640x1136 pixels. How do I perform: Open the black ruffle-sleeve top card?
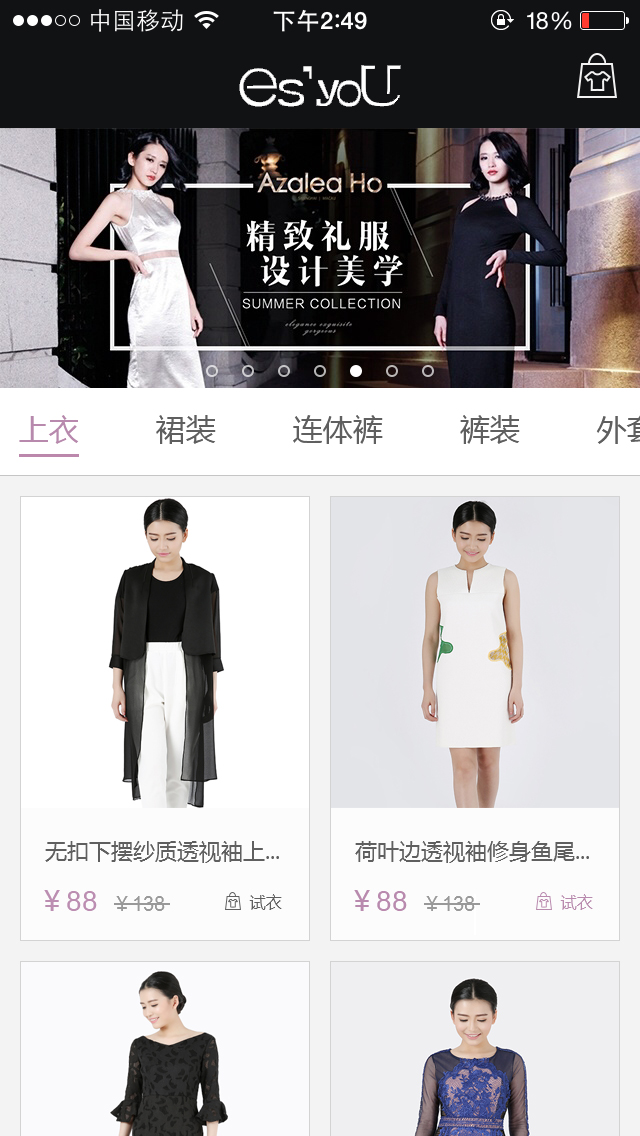click(x=165, y=1050)
